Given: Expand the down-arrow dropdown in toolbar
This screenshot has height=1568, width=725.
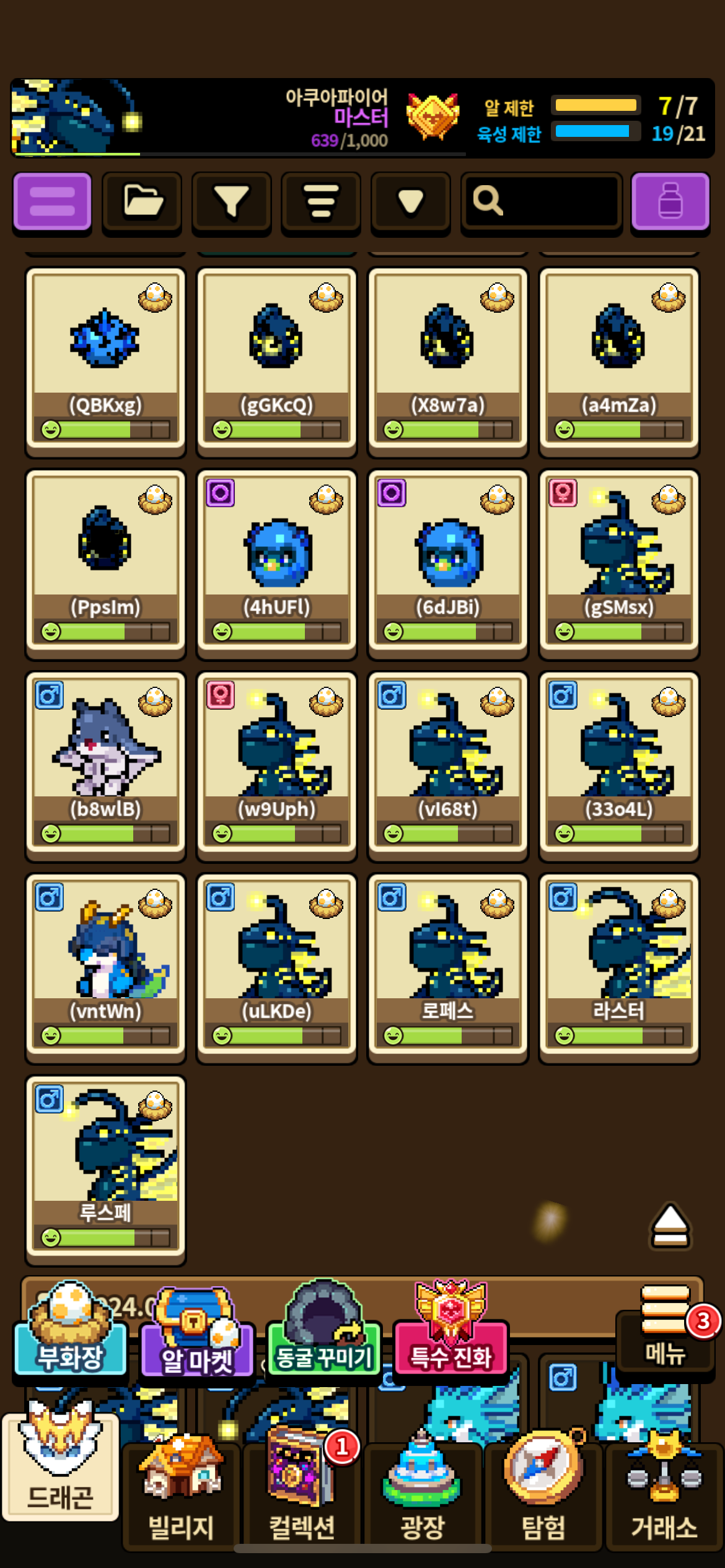Looking at the screenshot, I should 410,202.
